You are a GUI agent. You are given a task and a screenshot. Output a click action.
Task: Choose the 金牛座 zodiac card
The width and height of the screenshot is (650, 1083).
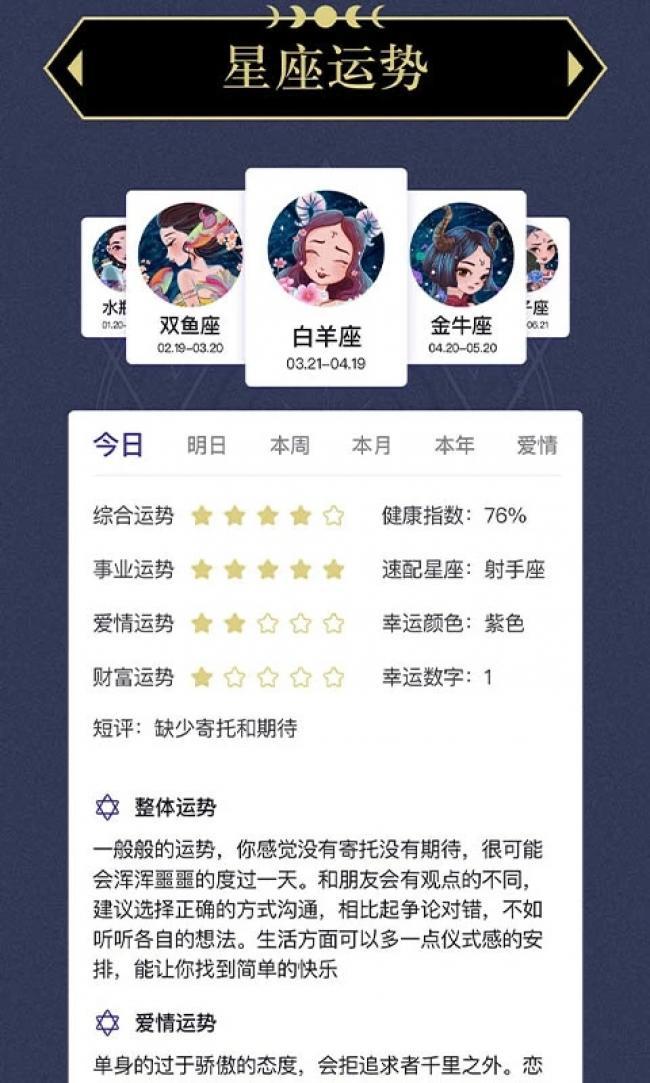coord(461,277)
